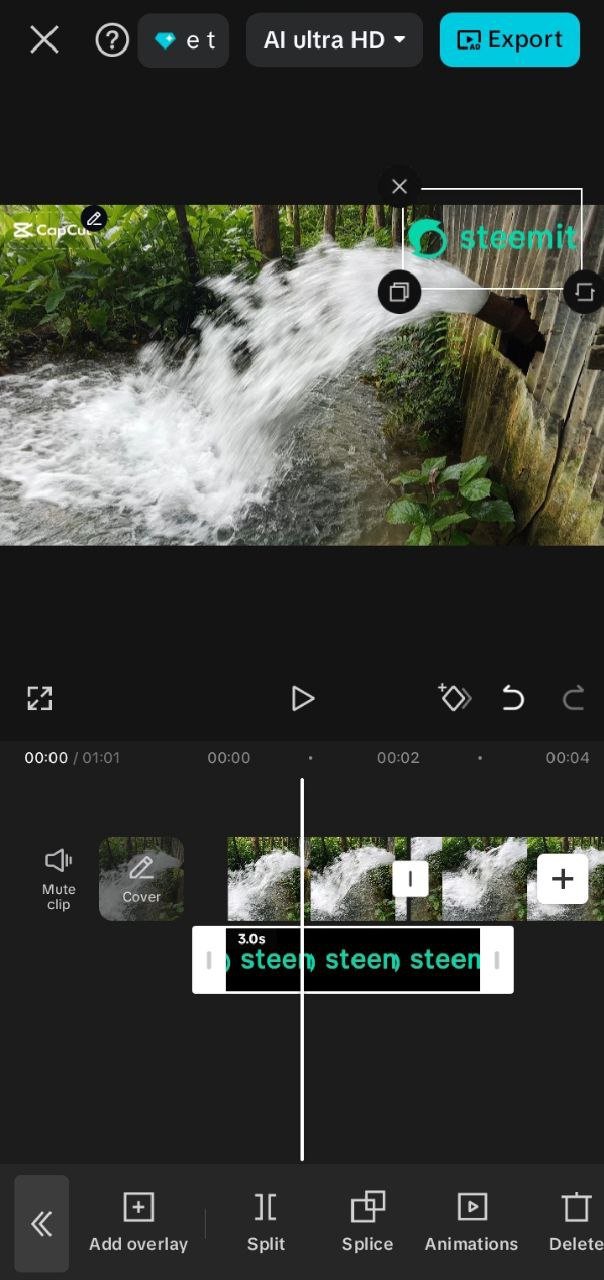Mute the clip audio
The image size is (604, 1280).
(58, 877)
